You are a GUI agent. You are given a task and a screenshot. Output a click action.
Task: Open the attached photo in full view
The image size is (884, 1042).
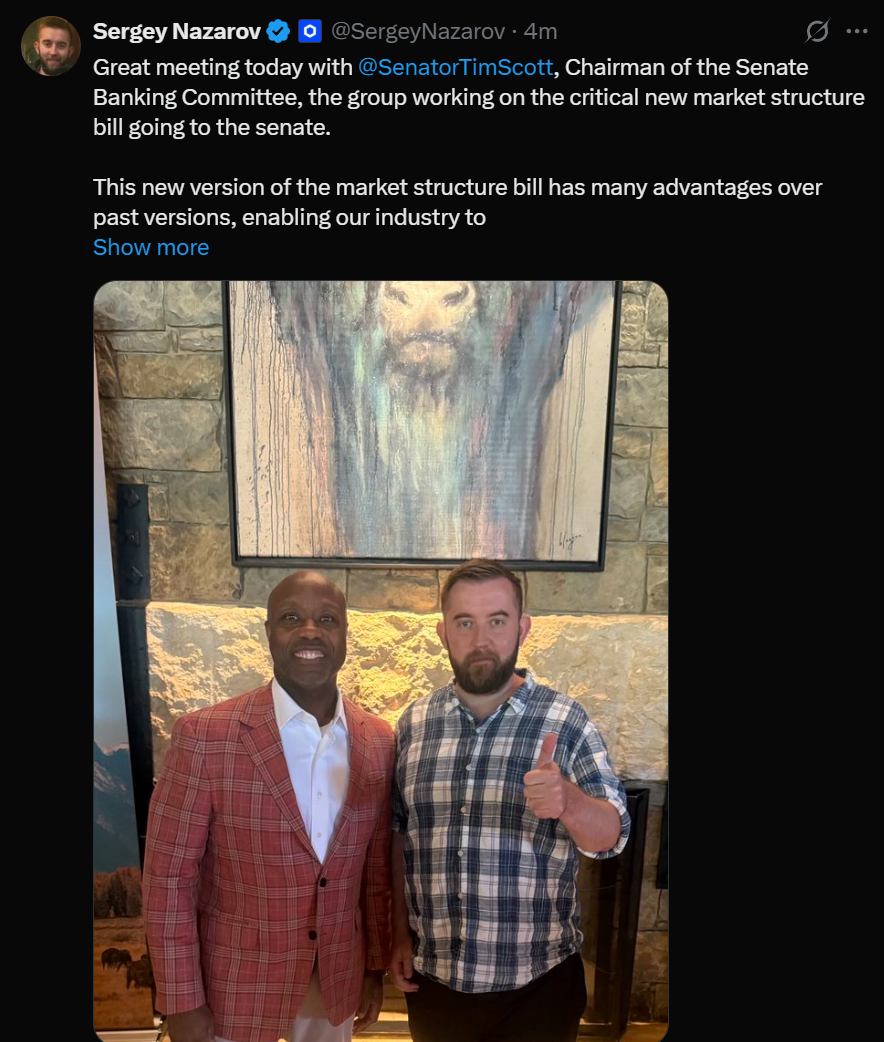point(381,661)
